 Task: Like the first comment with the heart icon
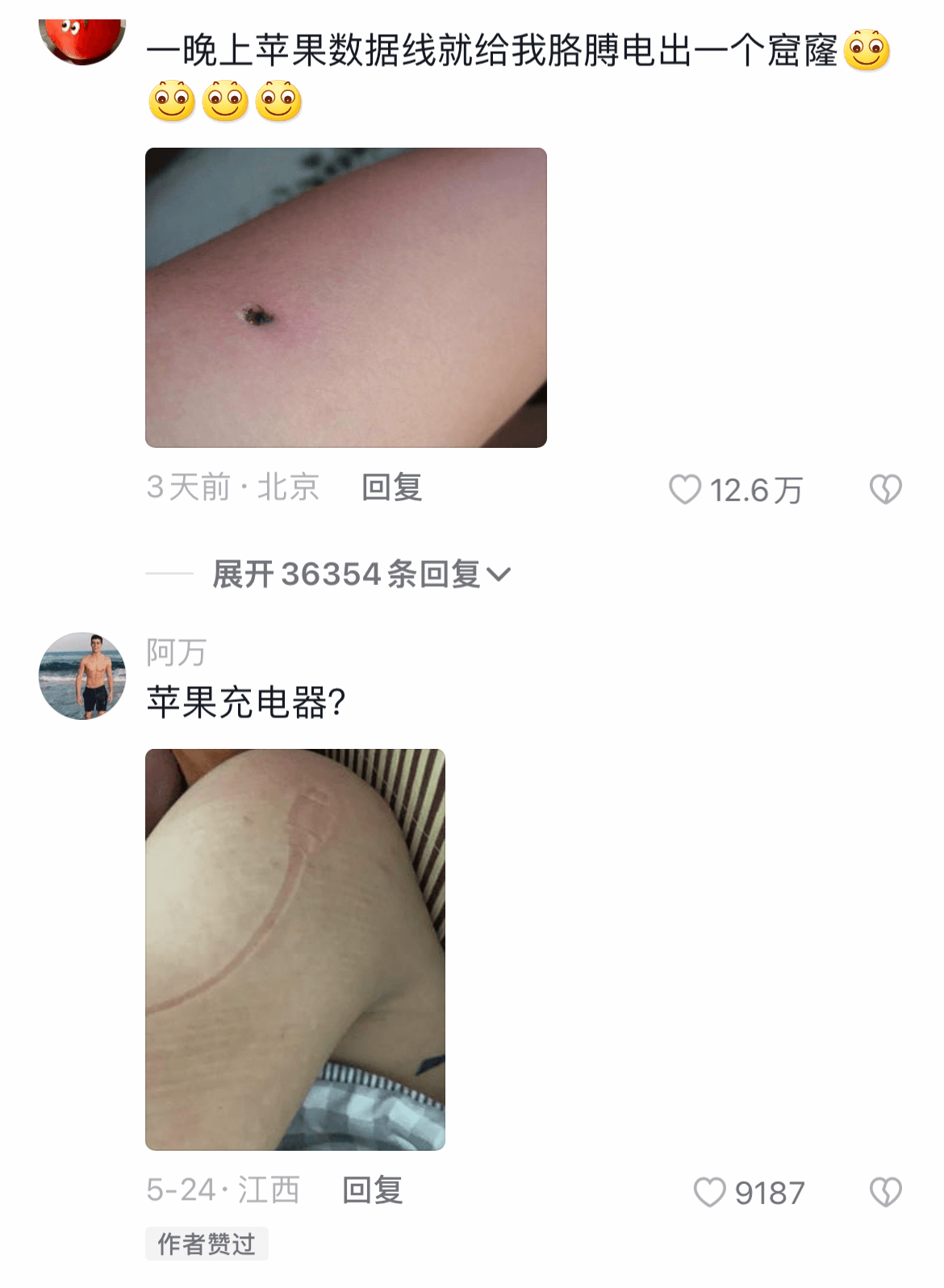[x=687, y=488]
